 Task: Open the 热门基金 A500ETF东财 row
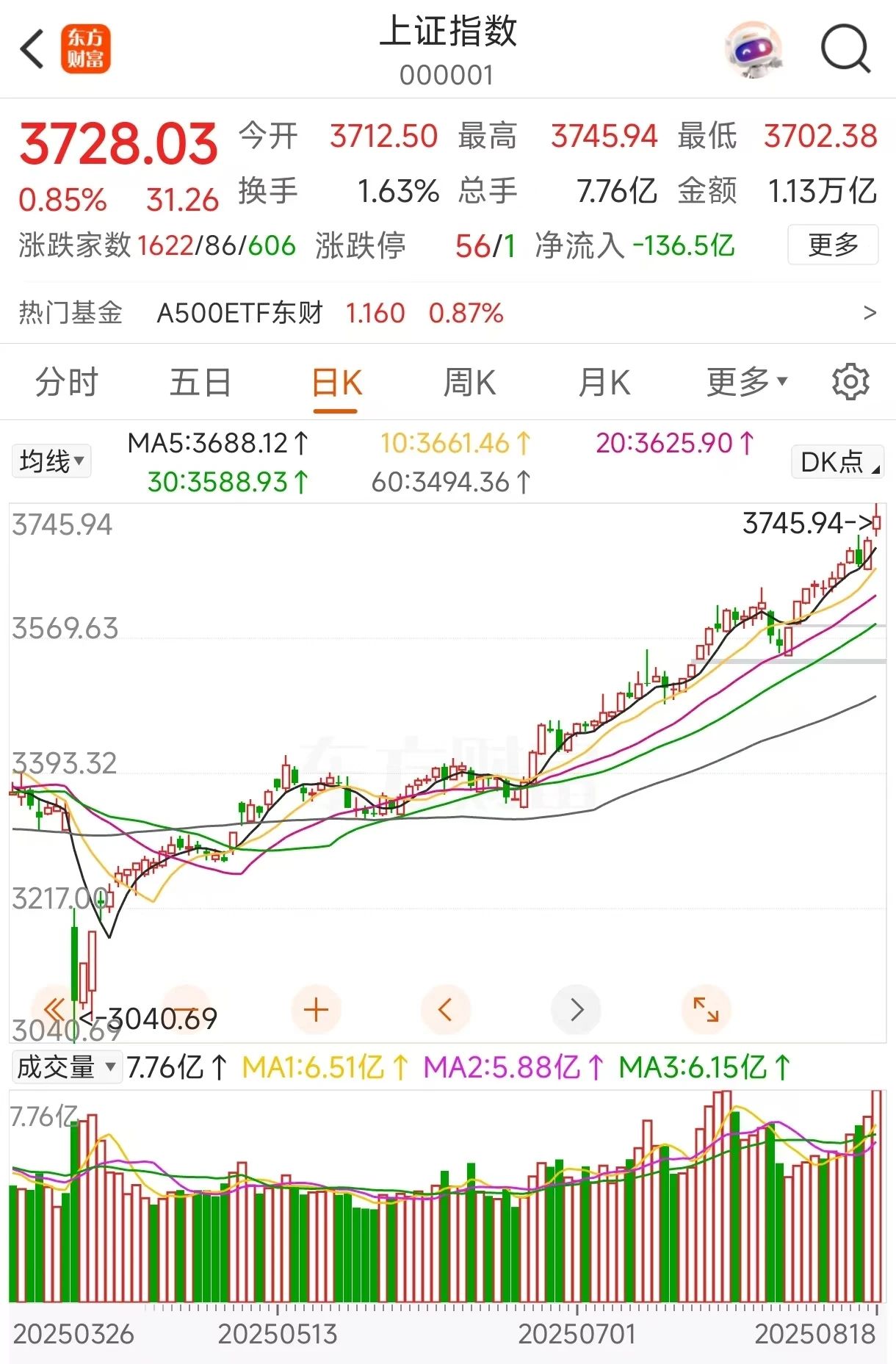coord(447,314)
